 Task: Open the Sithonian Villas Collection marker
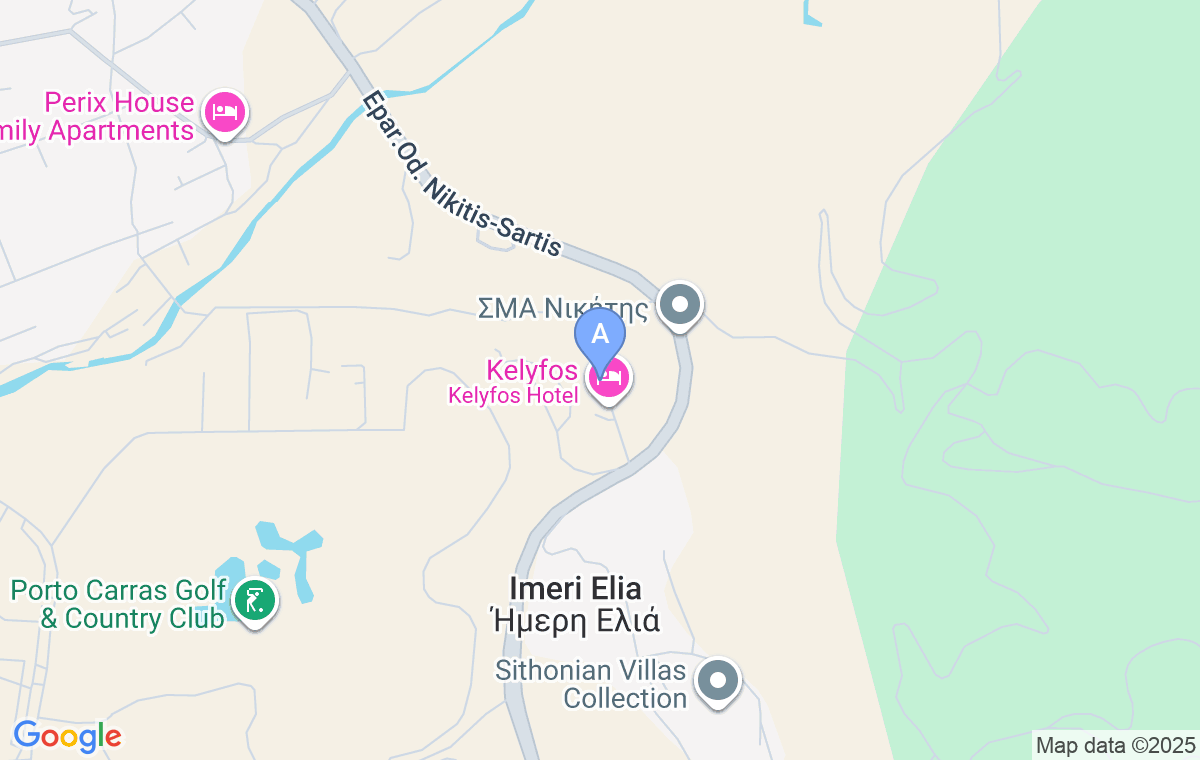pyautogui.click(x=717, y=681)
